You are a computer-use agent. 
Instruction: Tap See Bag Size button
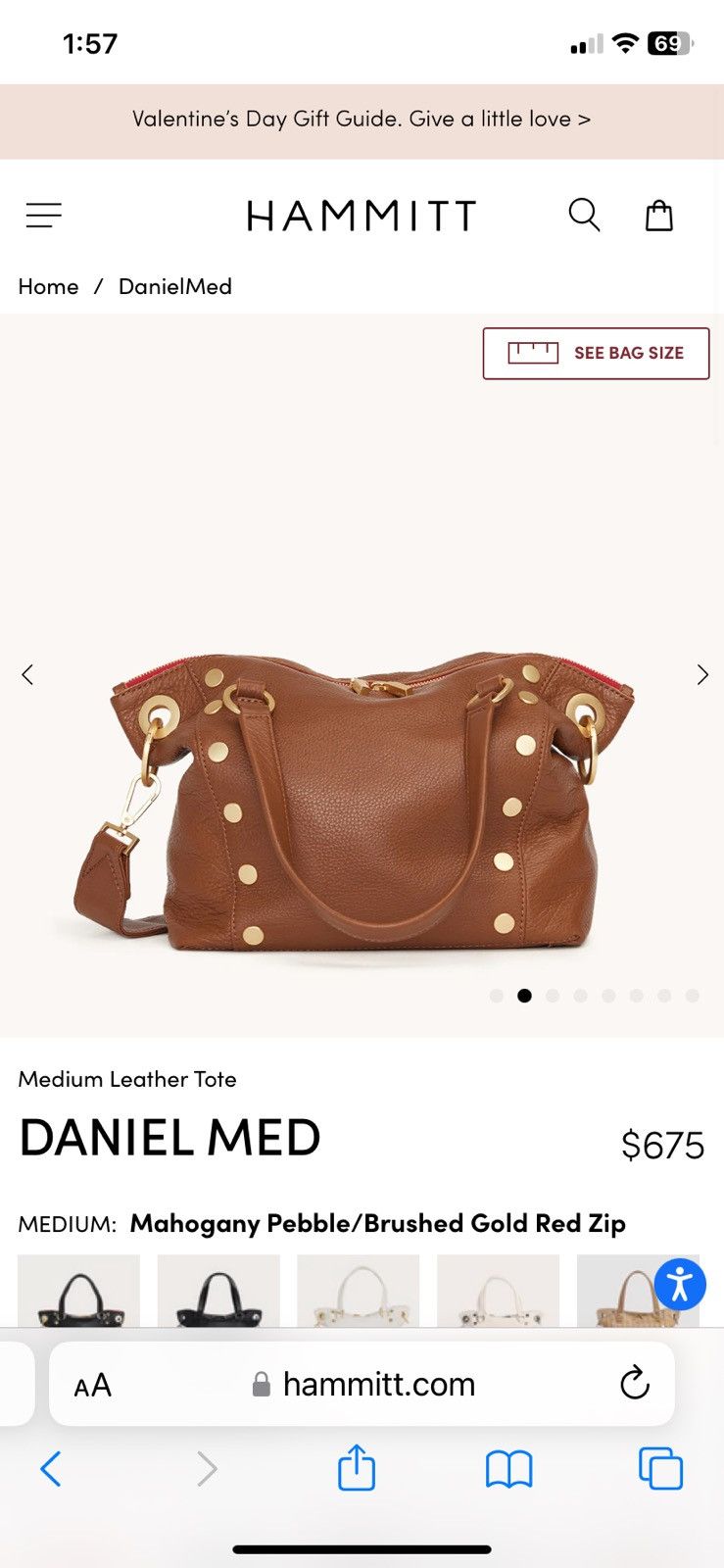pyautogui.click(x=596, y=353)
